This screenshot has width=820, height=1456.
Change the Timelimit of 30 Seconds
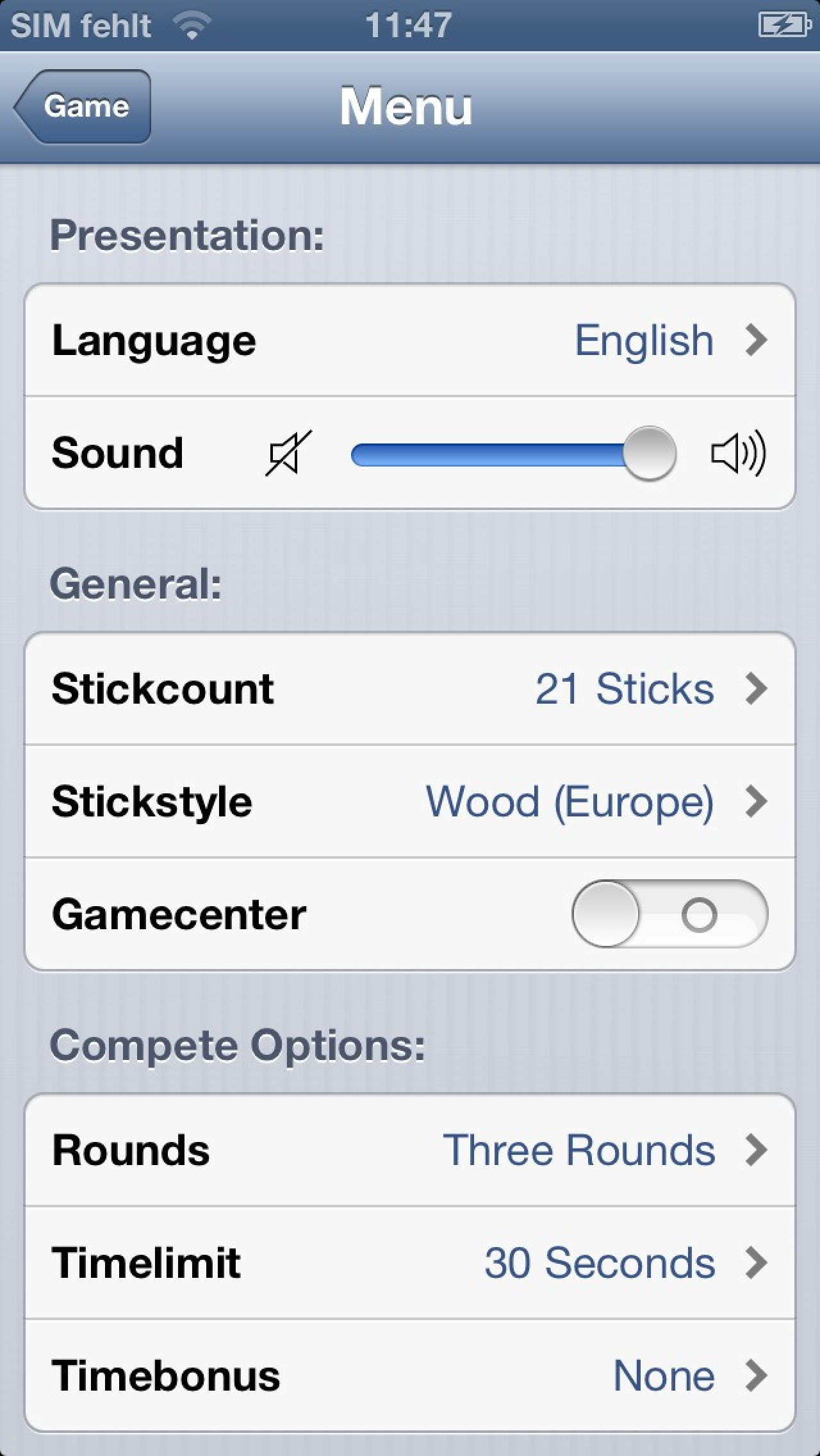pyautogui.click(x=410, y=1262)
